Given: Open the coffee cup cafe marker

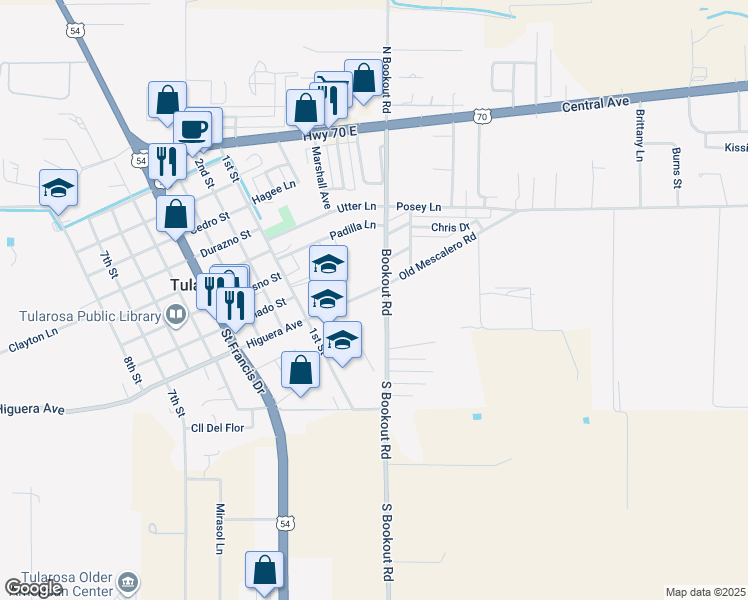Looking at the screenshot, I should click(x=192, y=129).
